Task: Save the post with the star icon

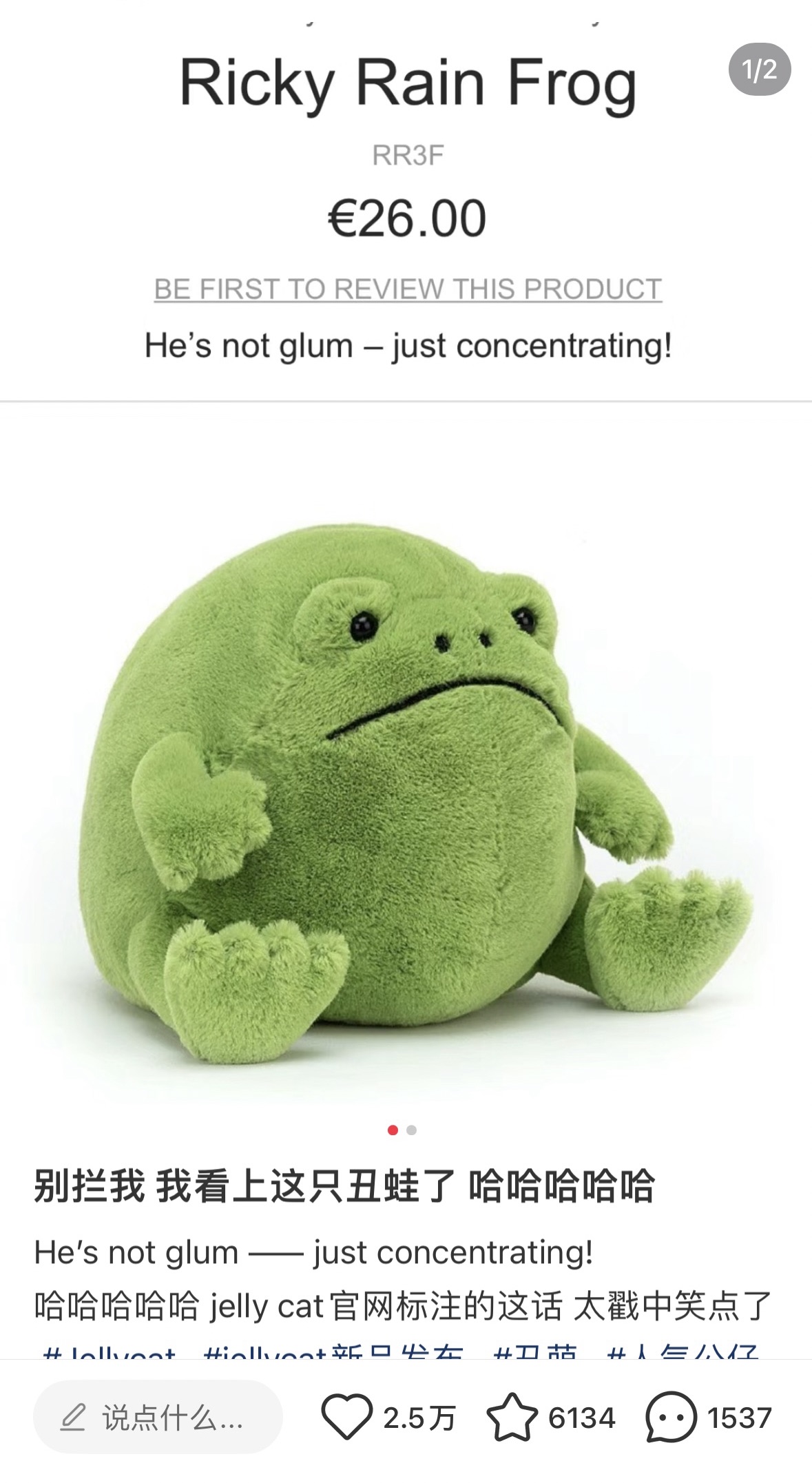Action: click(512, 1417)
